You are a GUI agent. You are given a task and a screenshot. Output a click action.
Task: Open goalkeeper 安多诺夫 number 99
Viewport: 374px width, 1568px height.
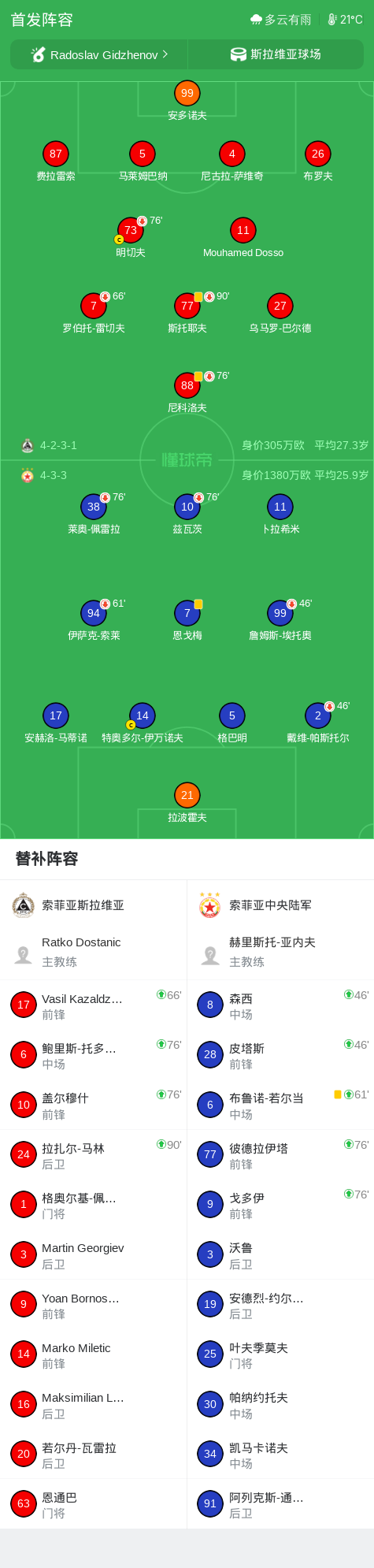[x=187, y=100]
